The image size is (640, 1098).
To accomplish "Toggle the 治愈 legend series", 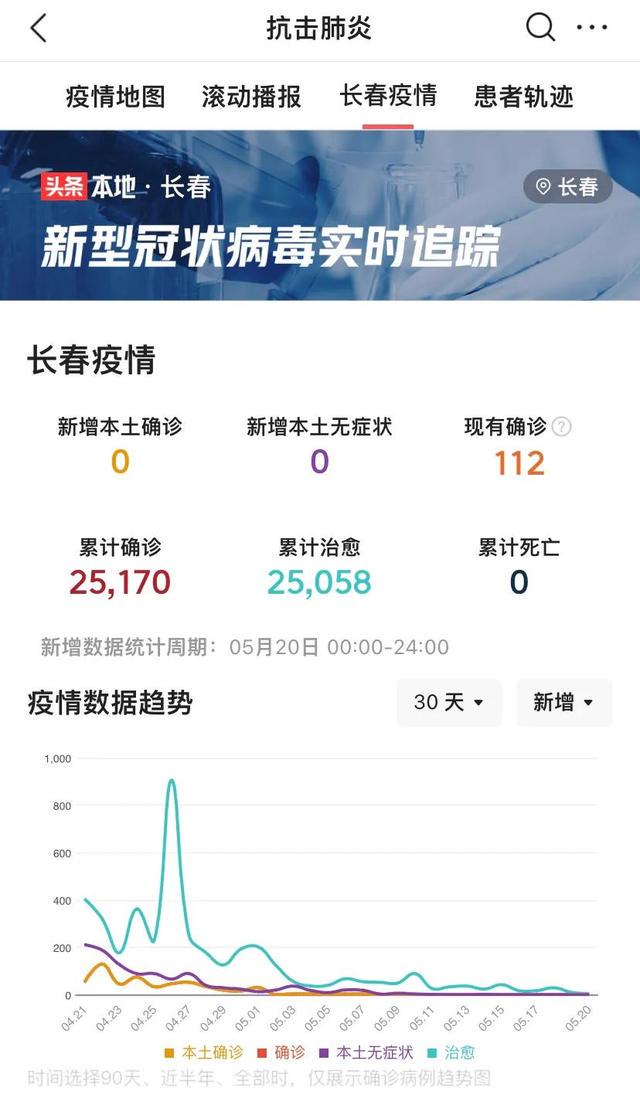I will (451, 1052).
